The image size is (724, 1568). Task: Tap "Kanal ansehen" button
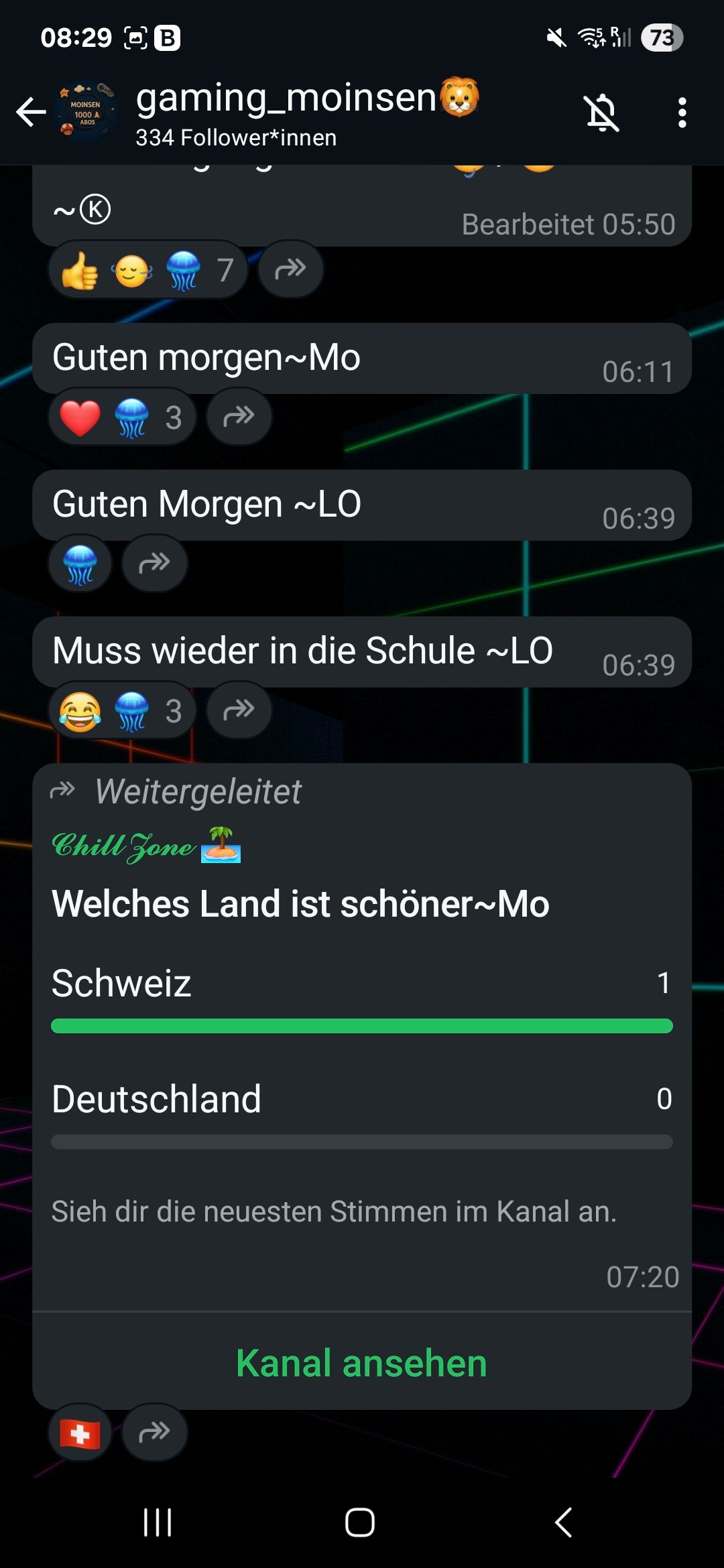coord(361,1363)
